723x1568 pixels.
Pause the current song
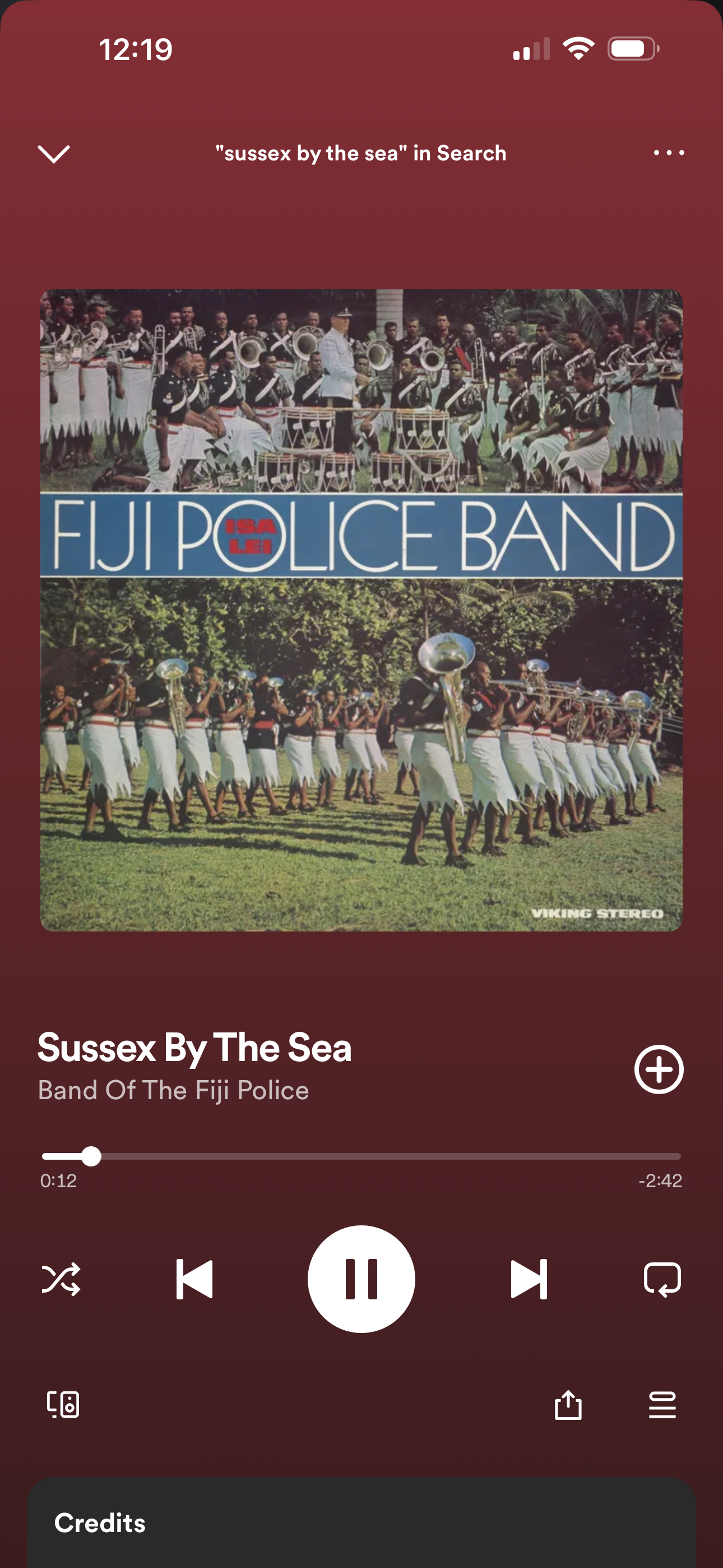361,1279
